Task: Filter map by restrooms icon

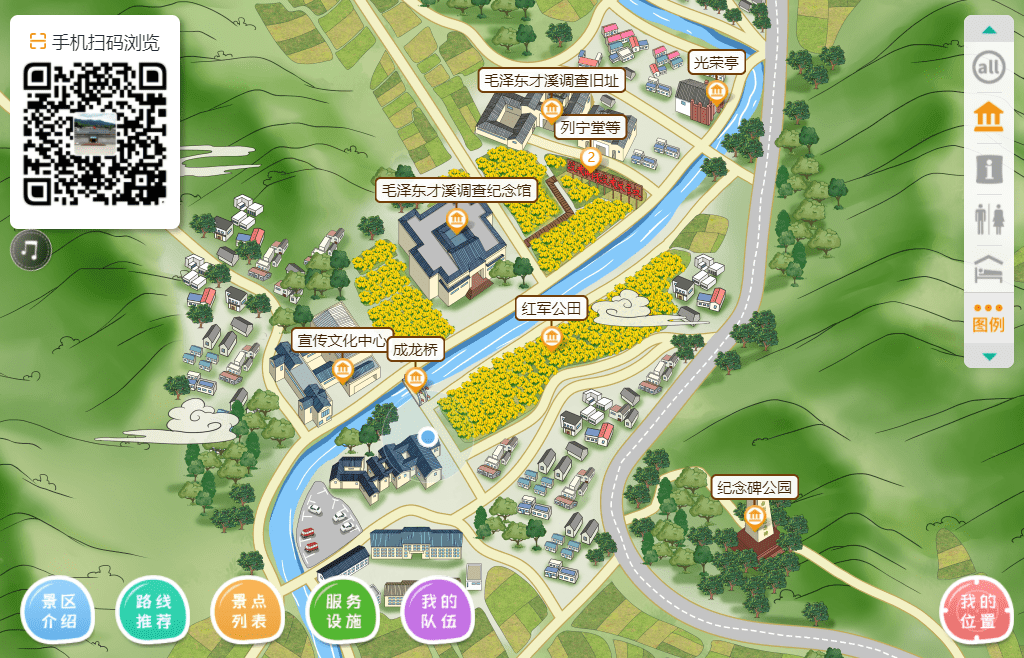Action: (x=989, y=219)
